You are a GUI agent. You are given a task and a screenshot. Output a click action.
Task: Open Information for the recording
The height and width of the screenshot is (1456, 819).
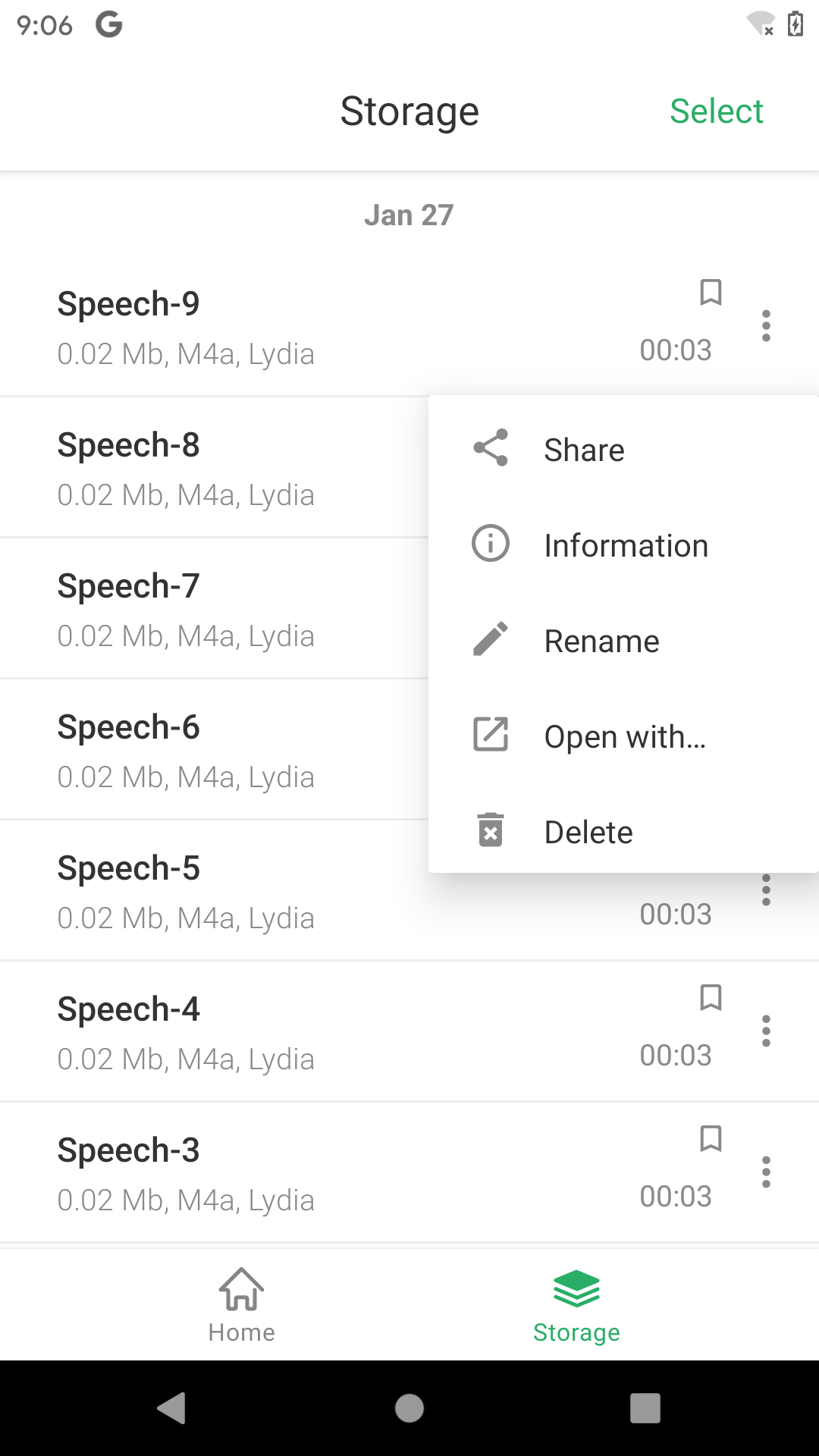(x=623, y=545)
